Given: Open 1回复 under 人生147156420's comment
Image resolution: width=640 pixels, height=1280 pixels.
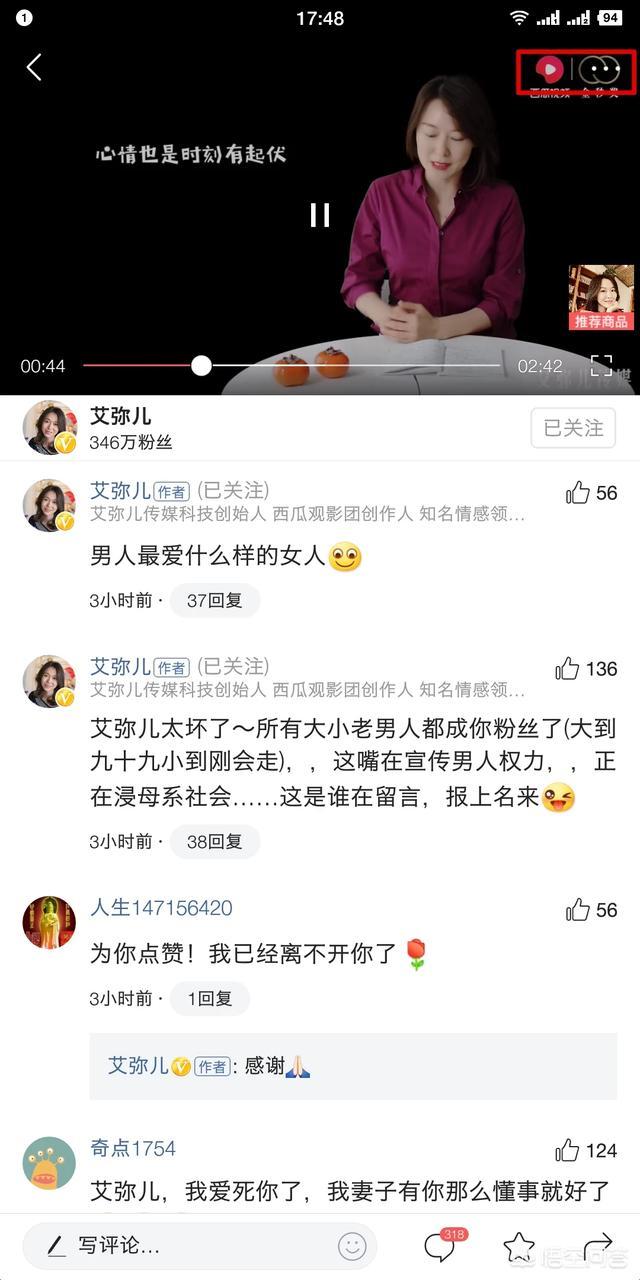Looking at the screenshot, I should click(209, 999).
